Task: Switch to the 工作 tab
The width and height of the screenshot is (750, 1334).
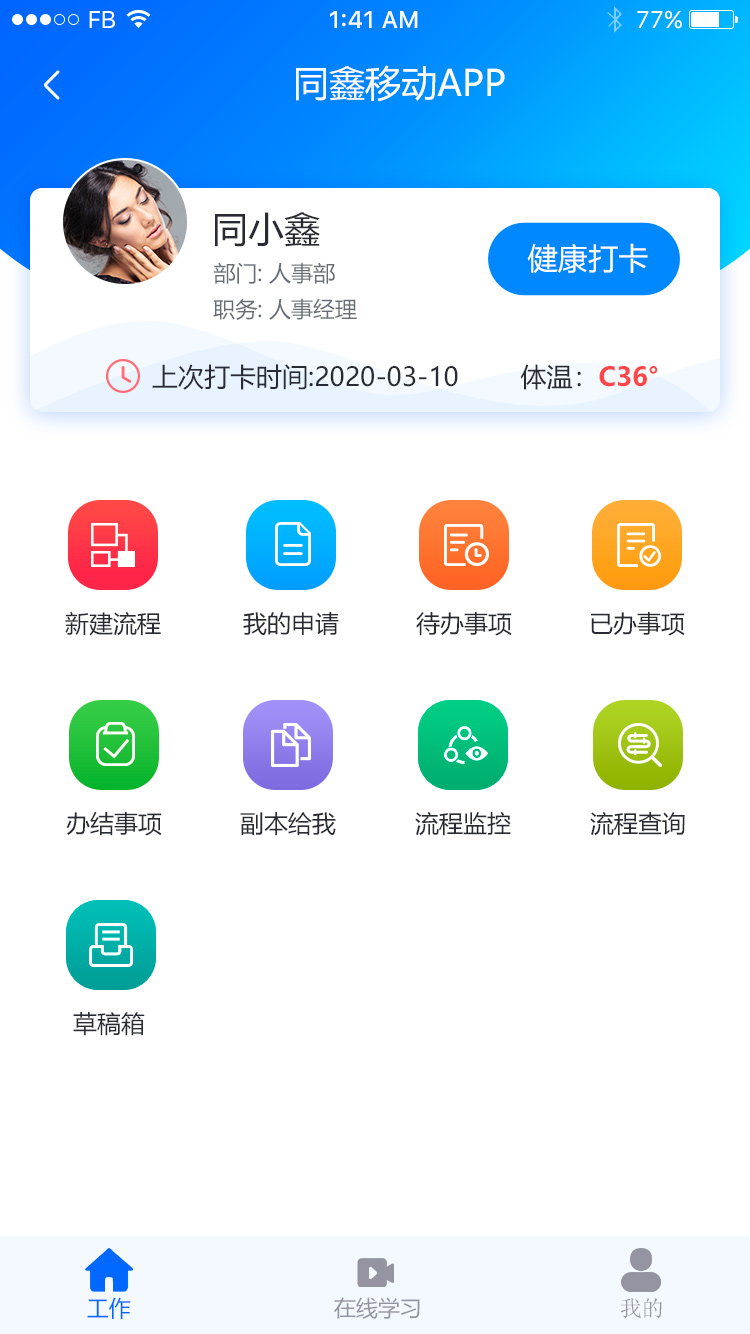Action: click(109, 1284)
